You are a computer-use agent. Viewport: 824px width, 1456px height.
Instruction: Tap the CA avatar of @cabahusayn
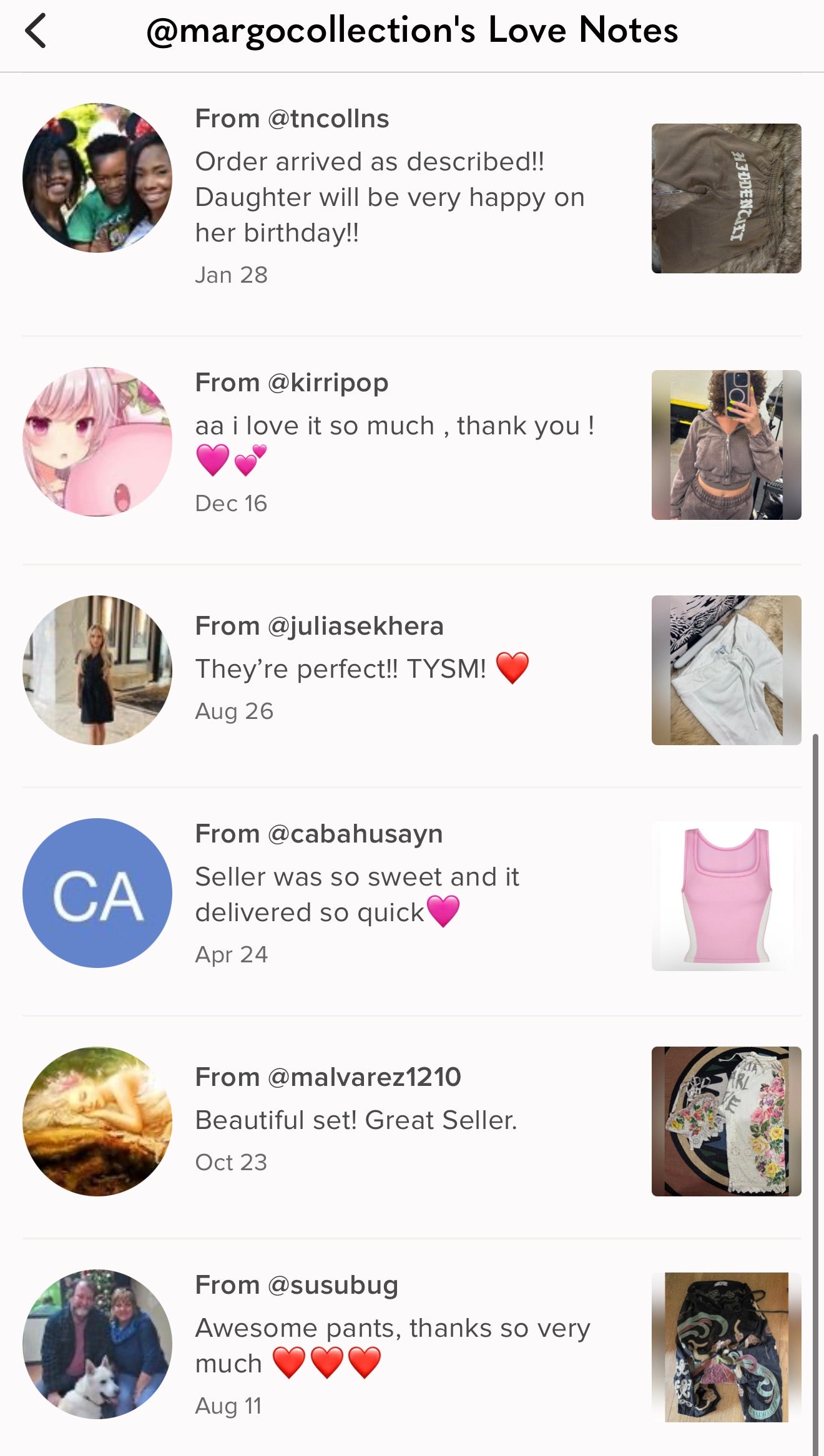[x=97, y=893]
